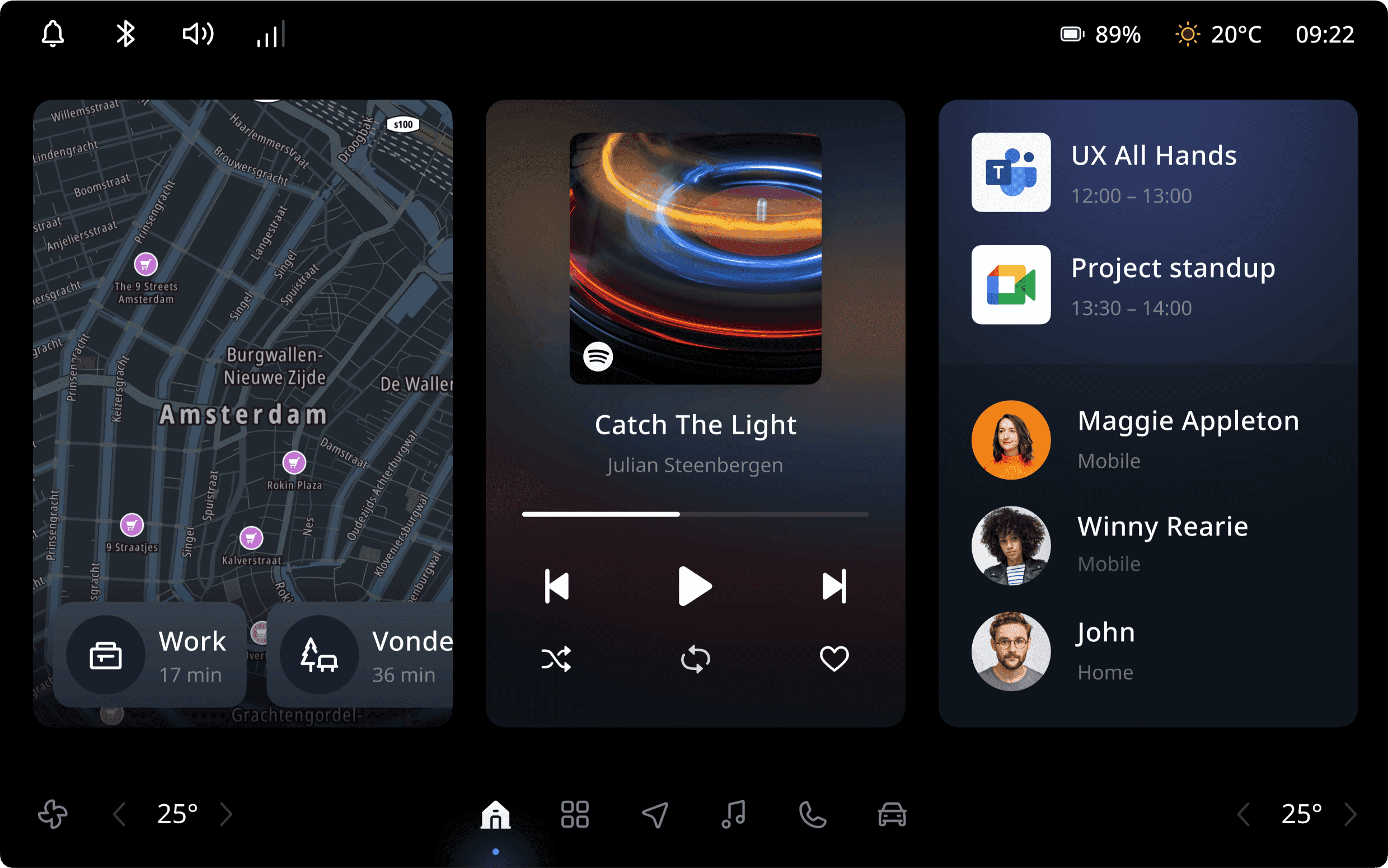Play Catch The Light
This screenshot has height=868, width=1388.
coord(695,586)
